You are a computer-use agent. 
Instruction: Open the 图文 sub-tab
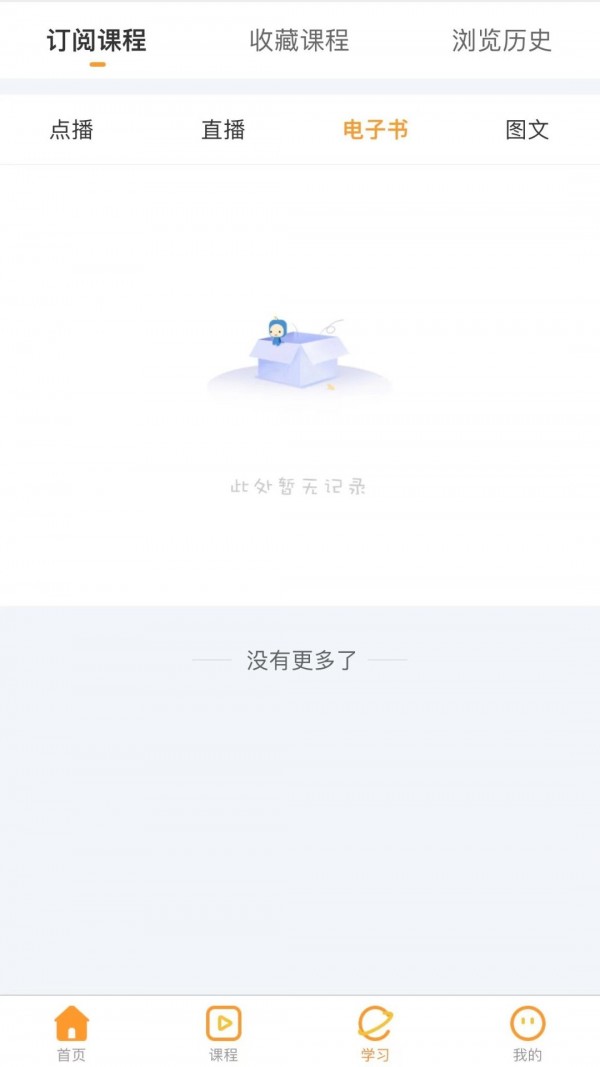coord(527,130)
